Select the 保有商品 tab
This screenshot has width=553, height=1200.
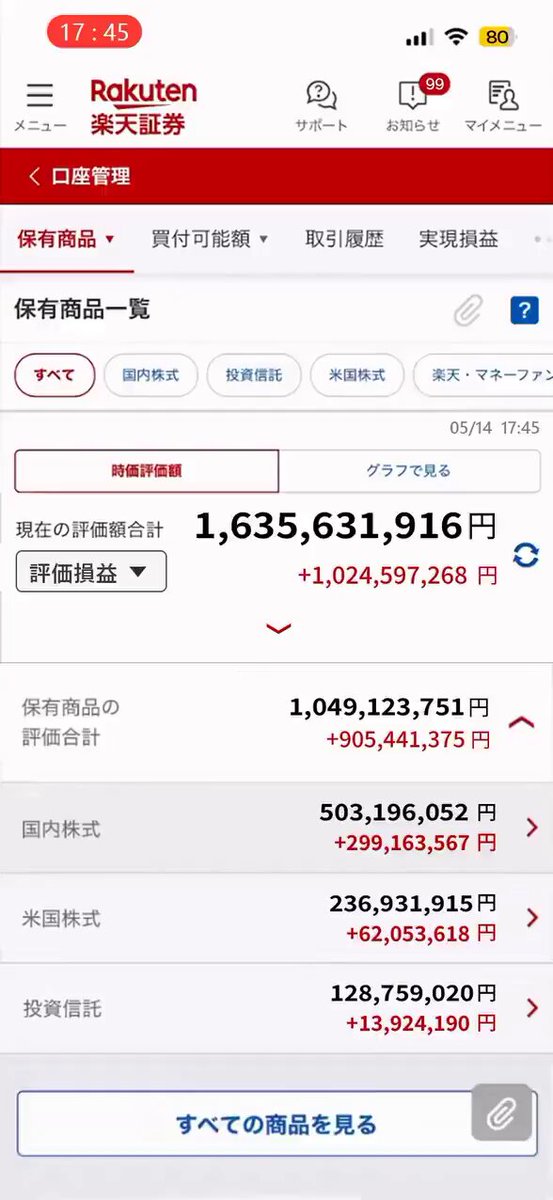click(x=66, y=239)
